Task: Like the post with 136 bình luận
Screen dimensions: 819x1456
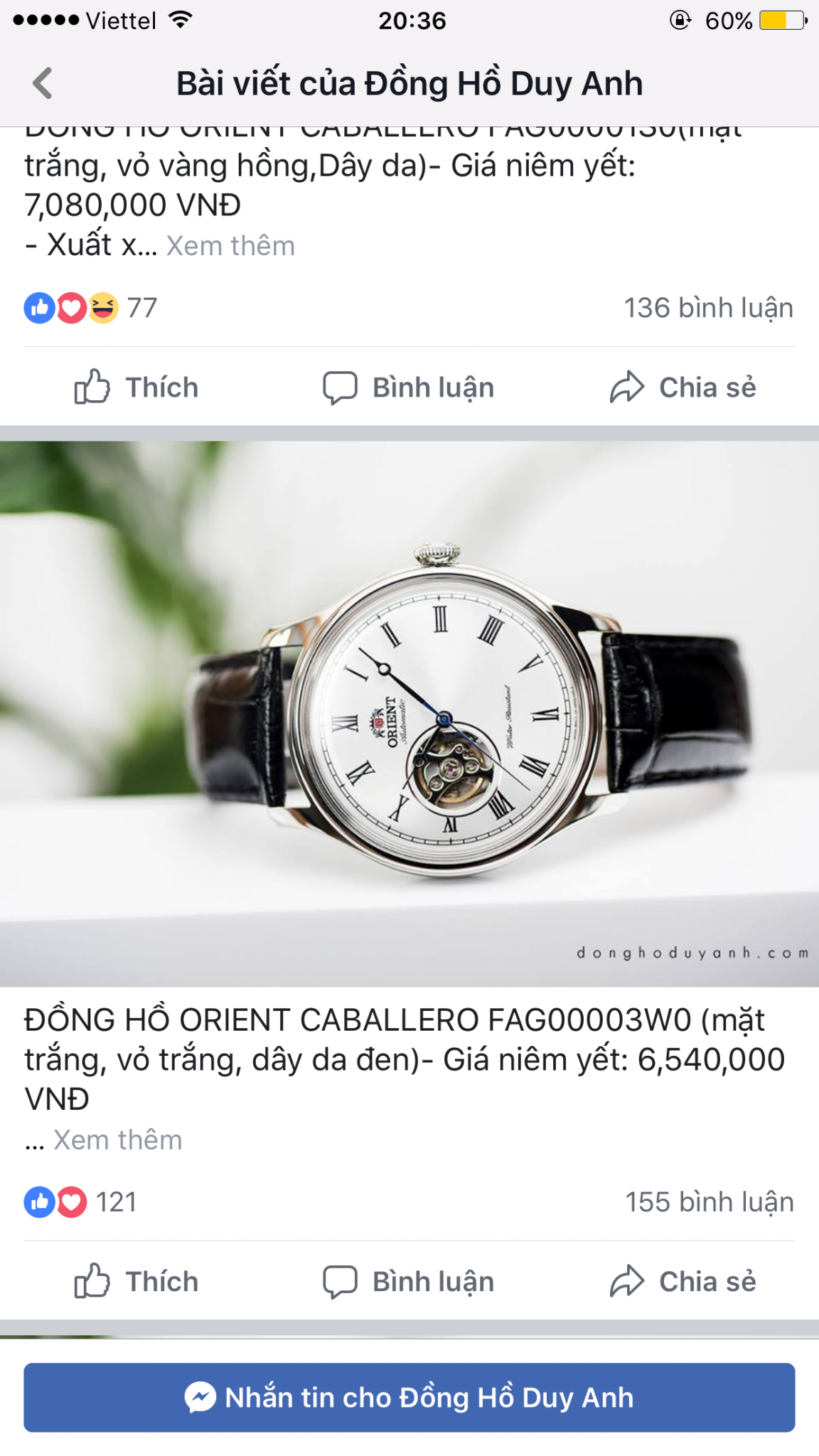Action: coord(136,387)
